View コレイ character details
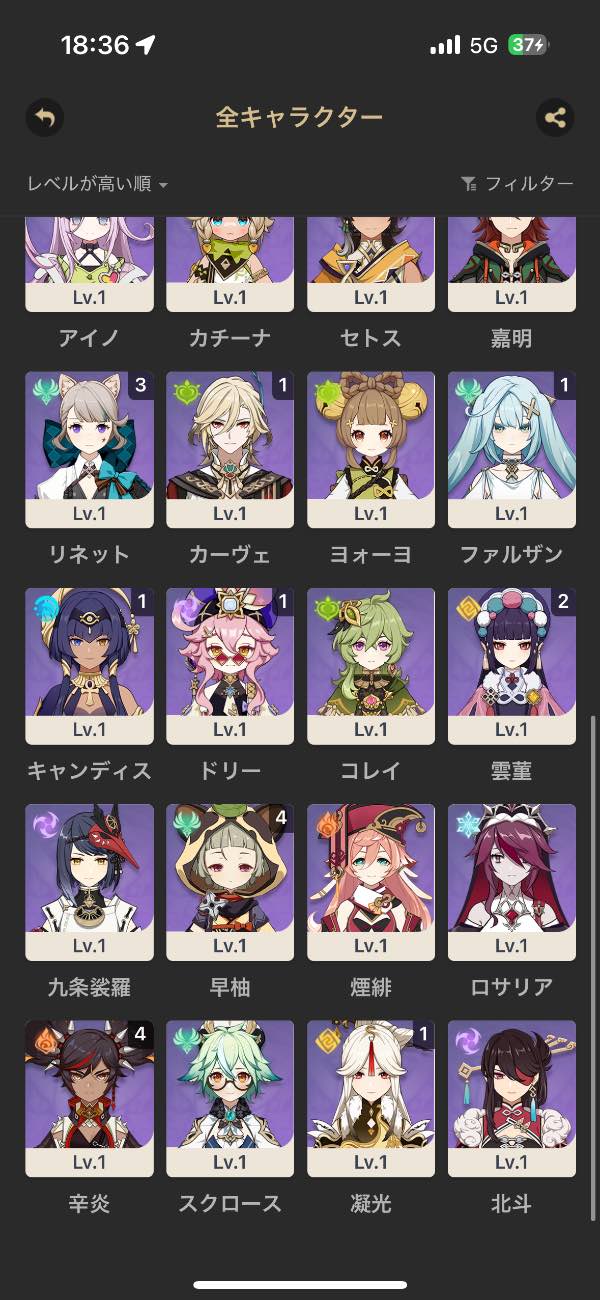 pos(371,666)
